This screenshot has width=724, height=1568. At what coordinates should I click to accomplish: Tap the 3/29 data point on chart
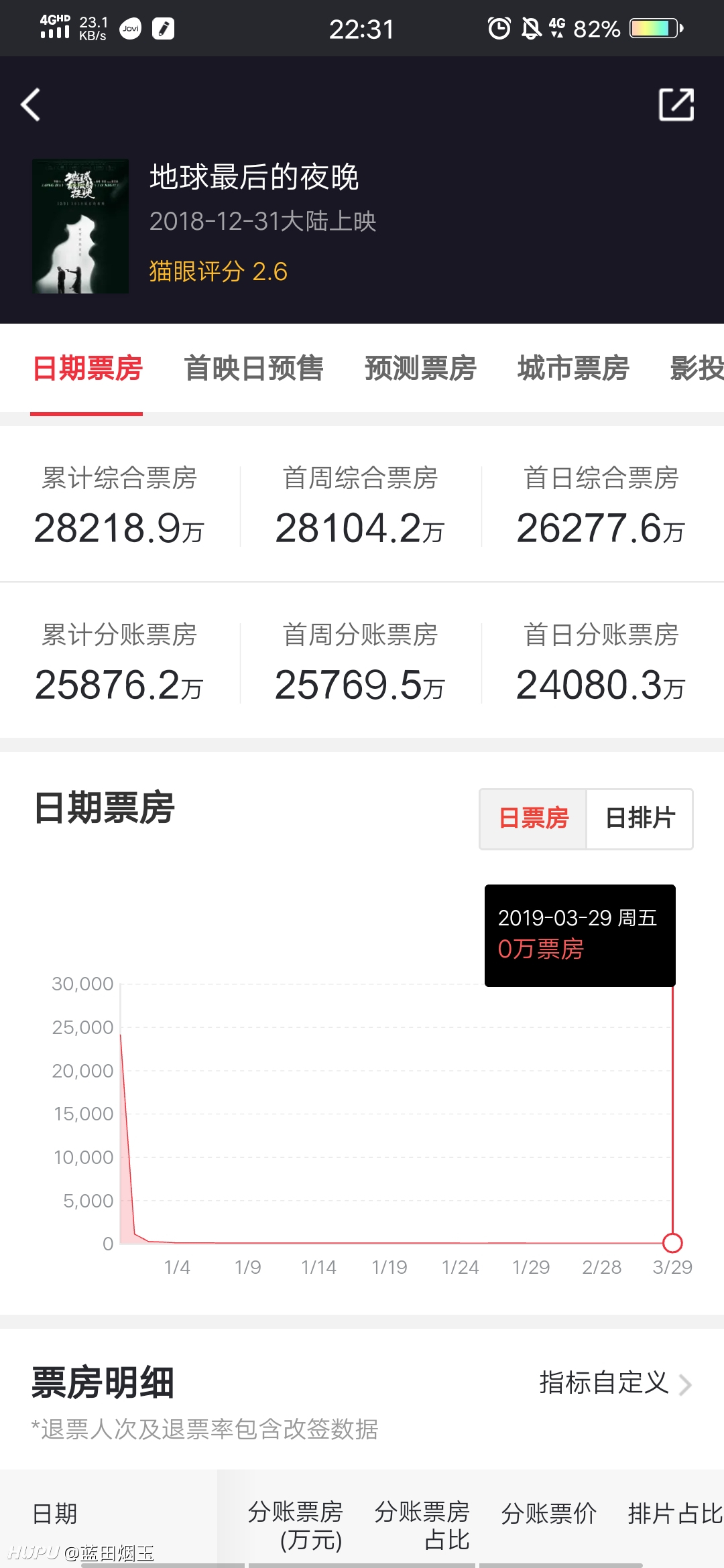(672, 1243)
